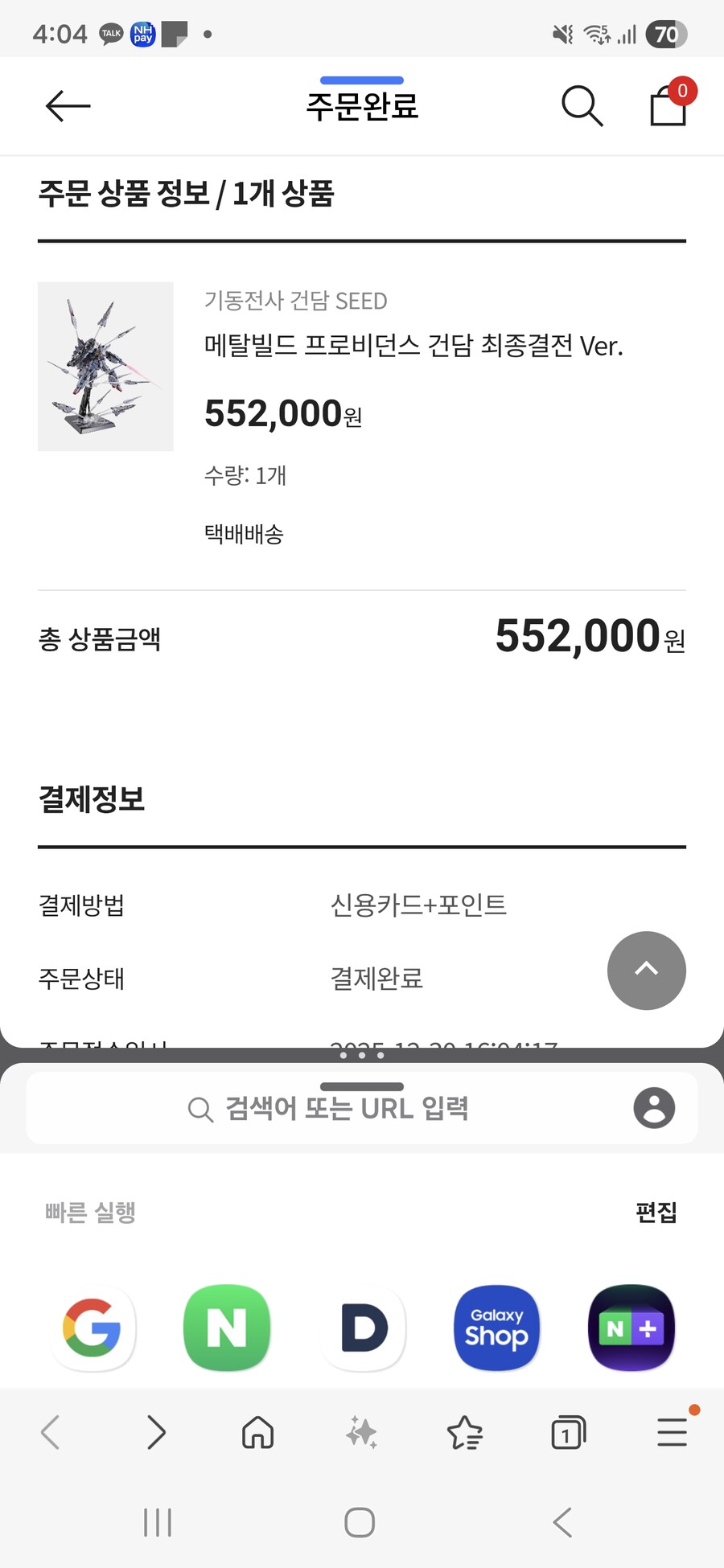724x1568 pixels.
Task: Open the profile icon beside the search bar
Action: (x=654, y=1108)
